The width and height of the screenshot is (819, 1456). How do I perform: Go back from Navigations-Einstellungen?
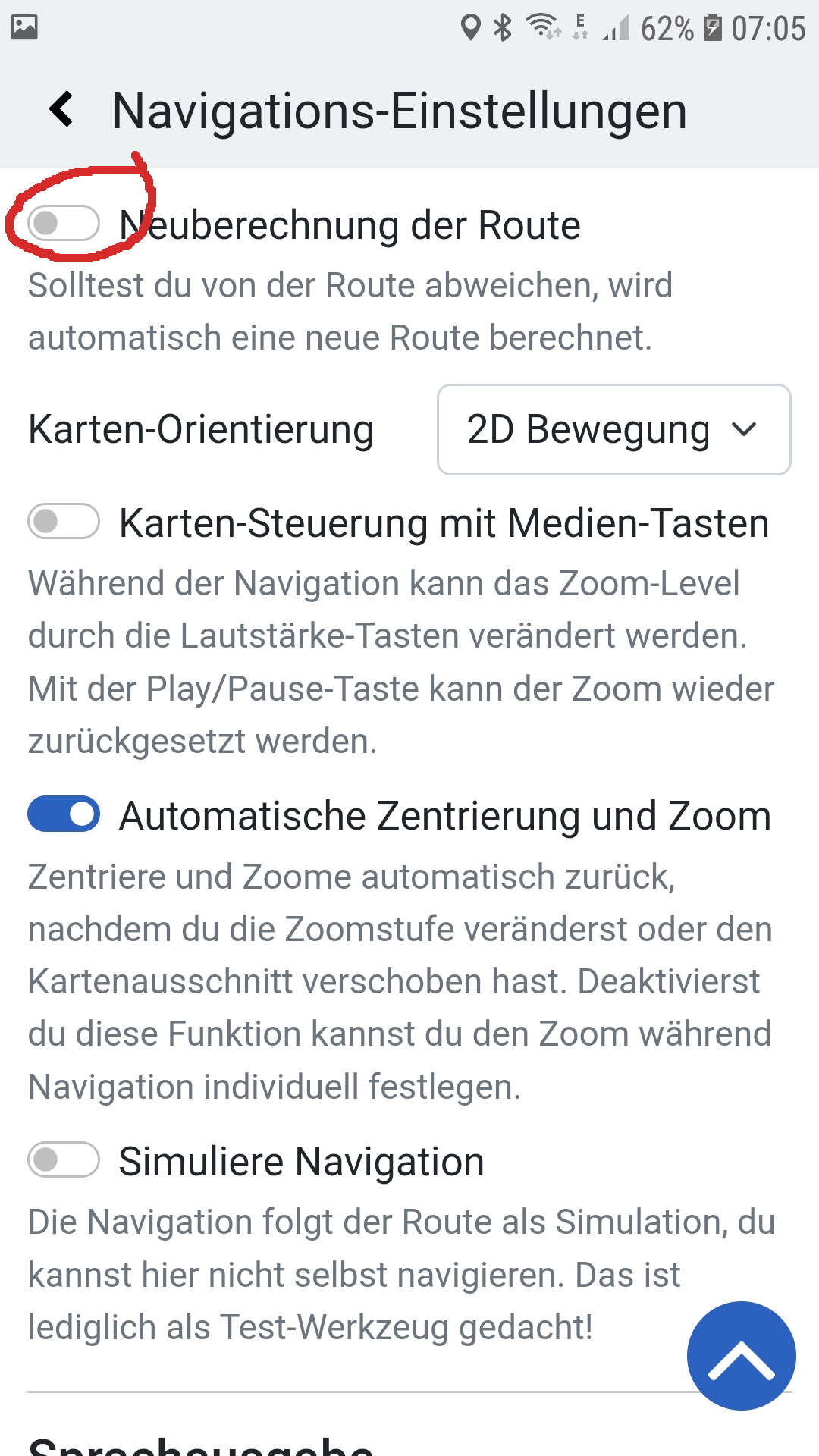(x=62, y=109)
